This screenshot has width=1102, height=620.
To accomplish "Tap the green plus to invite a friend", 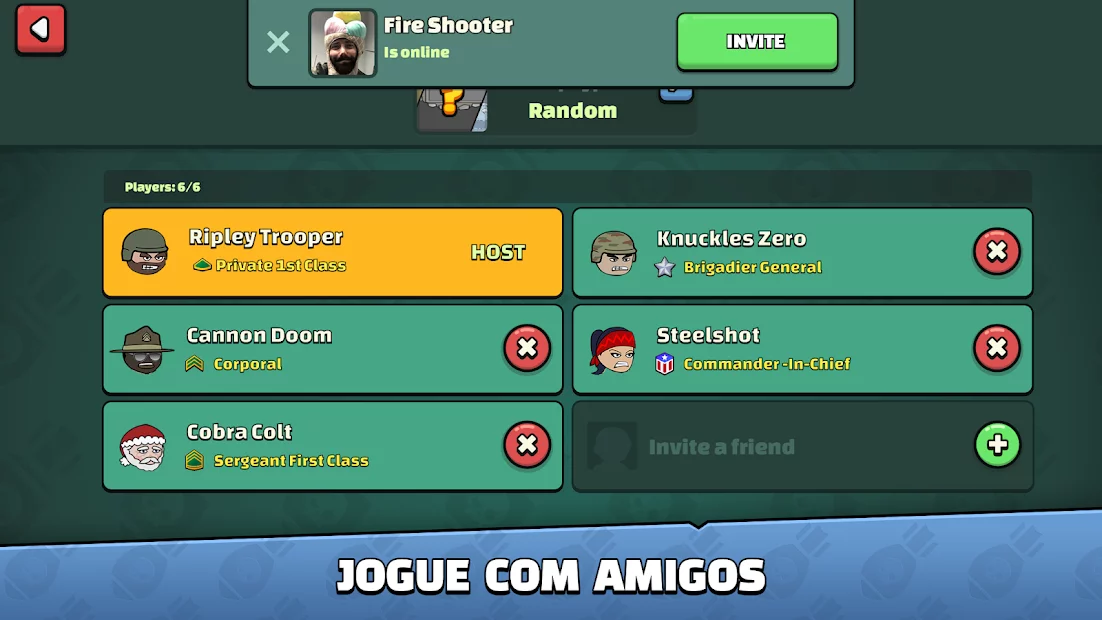I will (996, 445).
